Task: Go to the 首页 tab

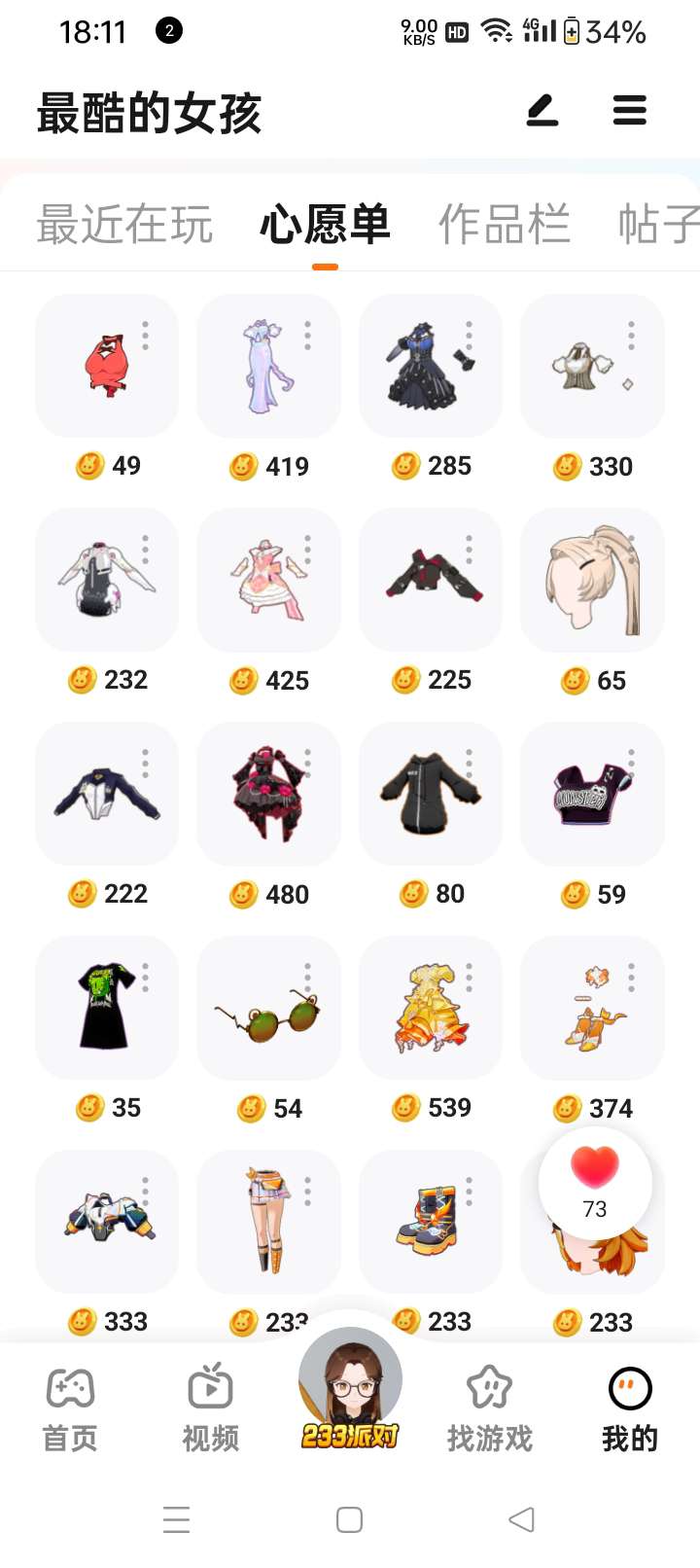Action: coord(70,1408)
